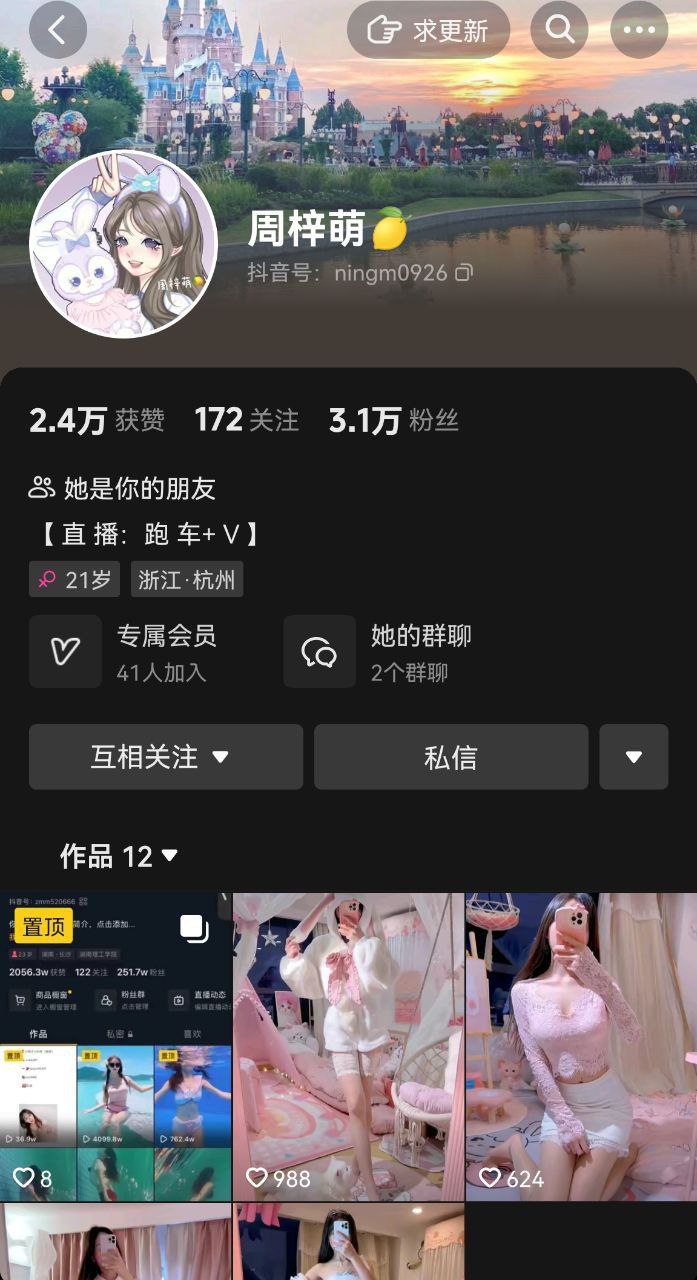Open the 作品 12 sorting dropdown
The width and height of the screenshot is (697, 1280).
coord(119,856)
